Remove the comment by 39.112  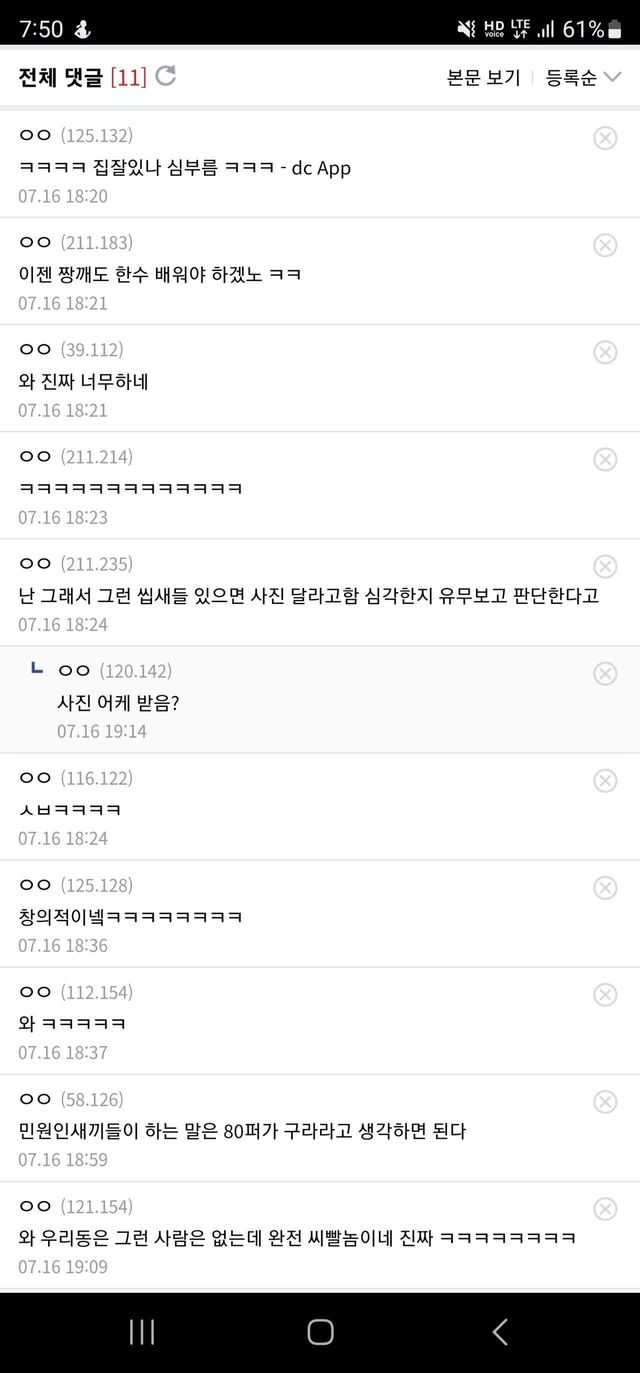click(x=605, y=352)
